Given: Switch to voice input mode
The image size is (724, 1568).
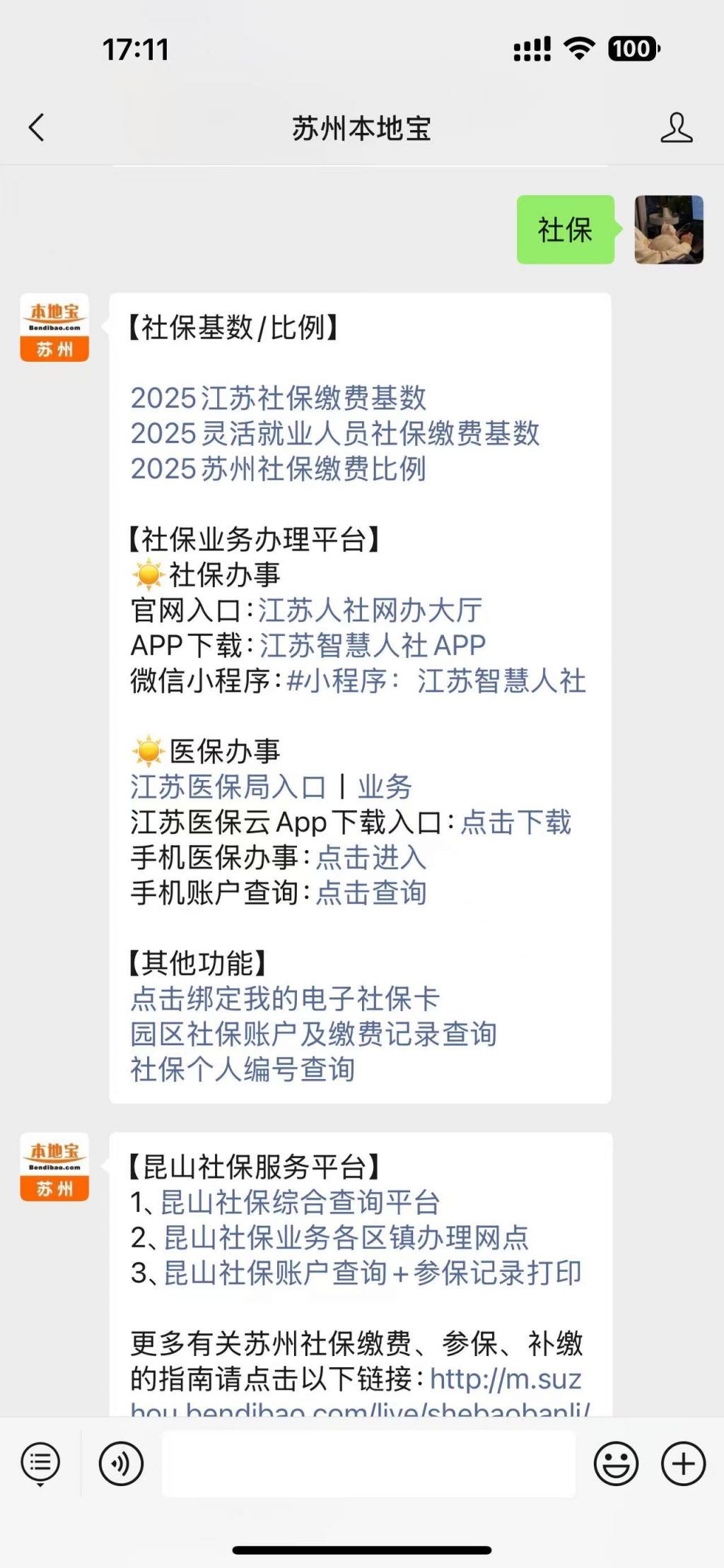Looking at the screenshot, I should pyautogui.click(x=121, y=1463).
